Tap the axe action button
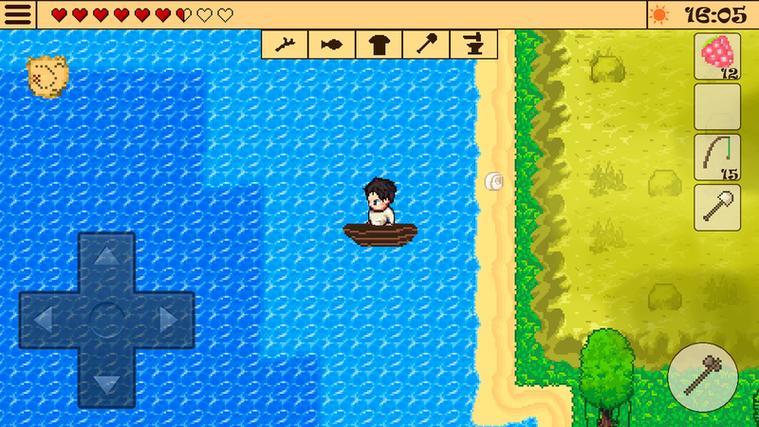The width and height of the screenshot is (759, 427). [703, 376]
